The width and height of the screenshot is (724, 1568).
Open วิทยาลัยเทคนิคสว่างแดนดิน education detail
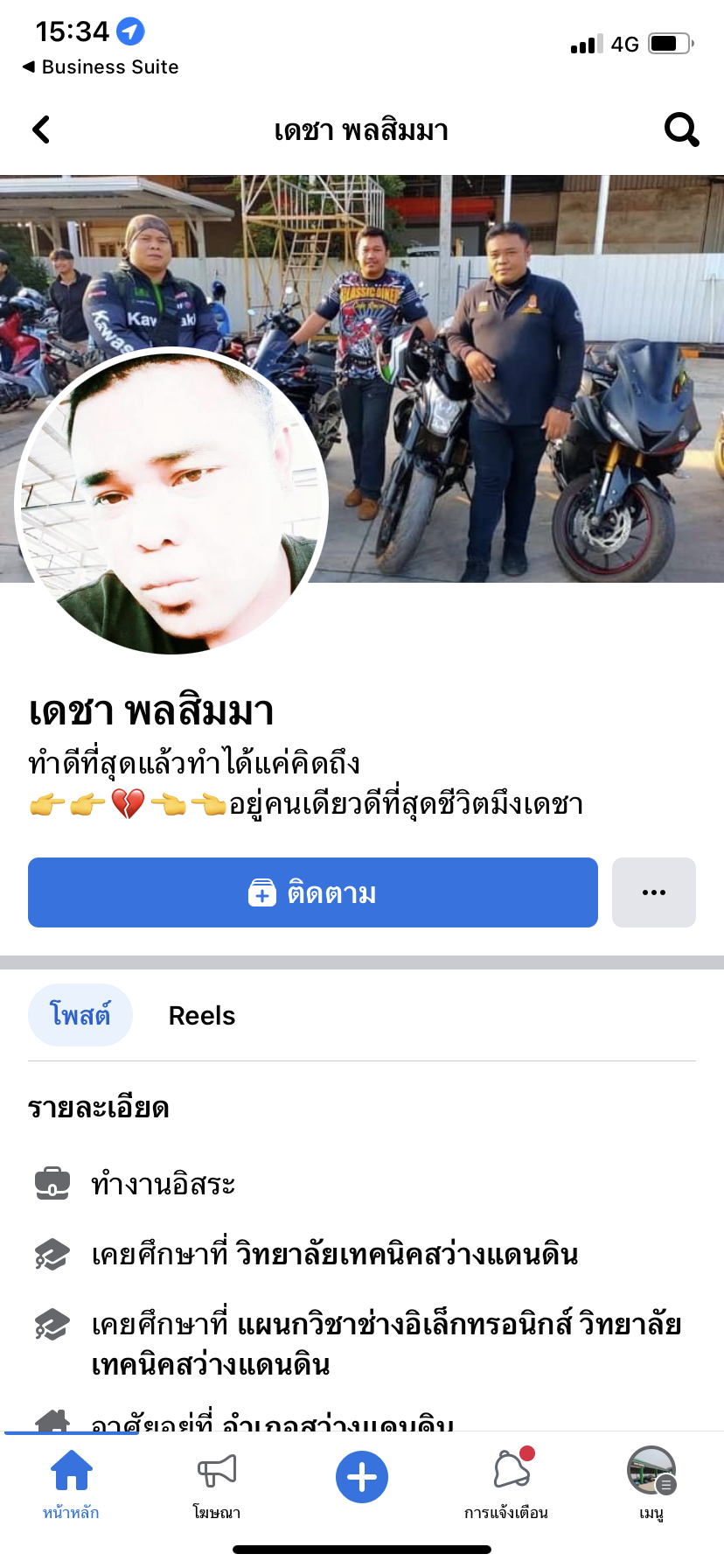(334, 1255)
